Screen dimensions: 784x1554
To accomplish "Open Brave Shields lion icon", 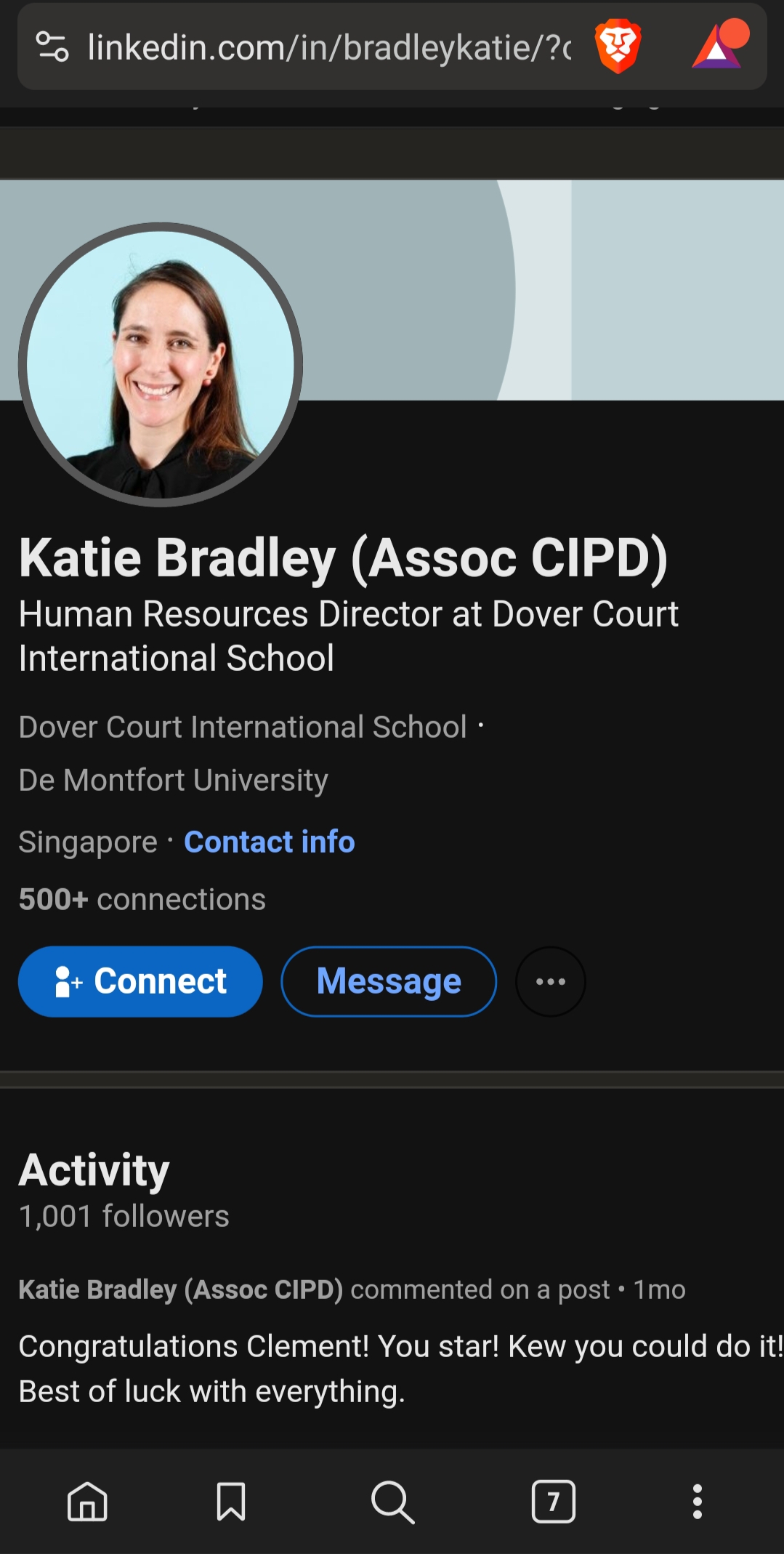I will (618, 47).
